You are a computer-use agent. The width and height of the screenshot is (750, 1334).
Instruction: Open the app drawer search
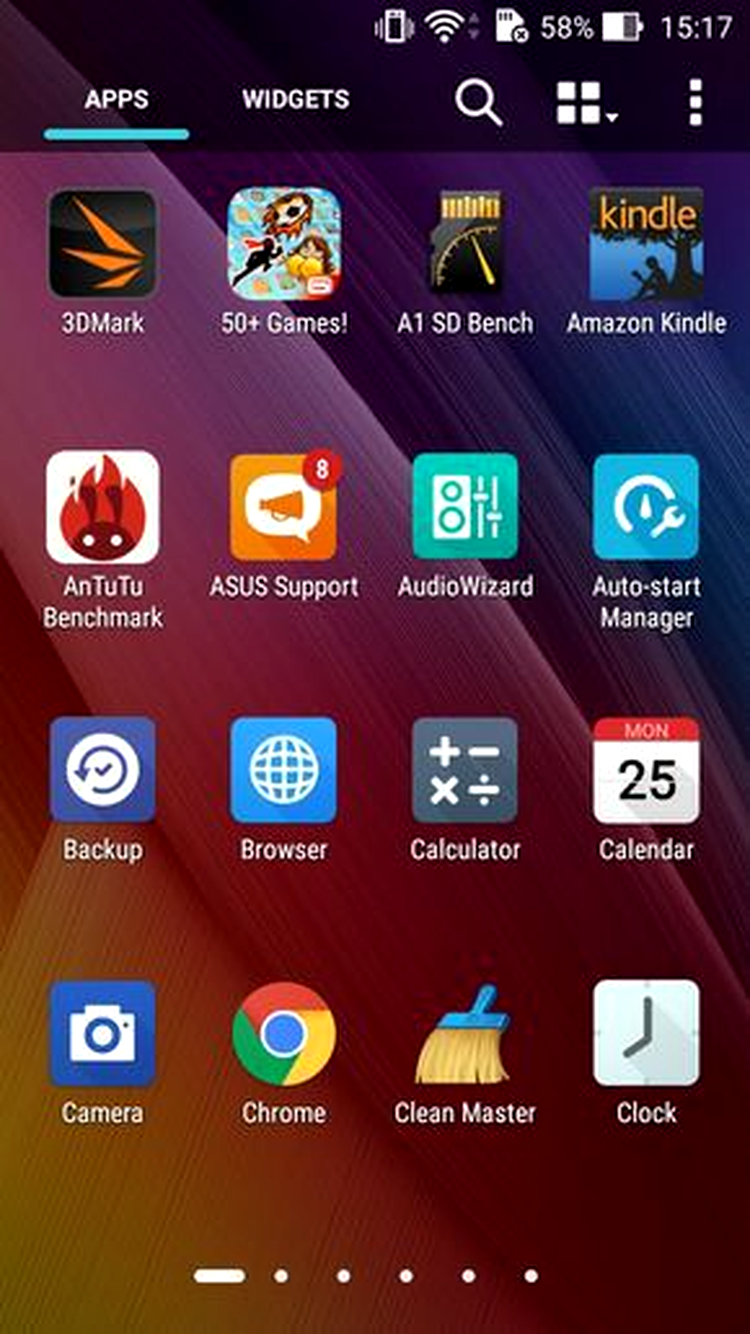pyautogui.click(x=478, y=102)
